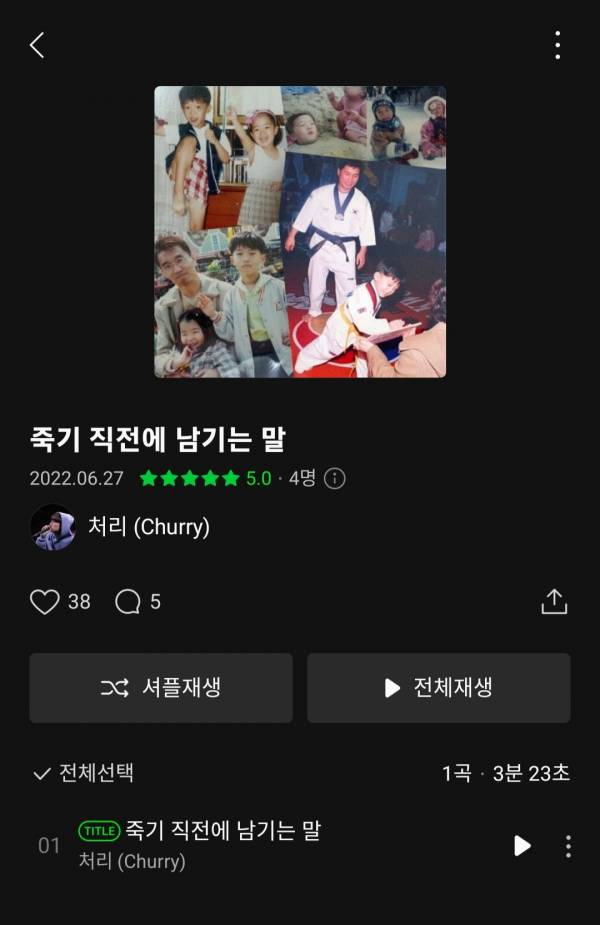The width and height of the screenshot is (600, 925).
Task: Start shuffle play with 셔플재생
Action: [x=161, y=688]
